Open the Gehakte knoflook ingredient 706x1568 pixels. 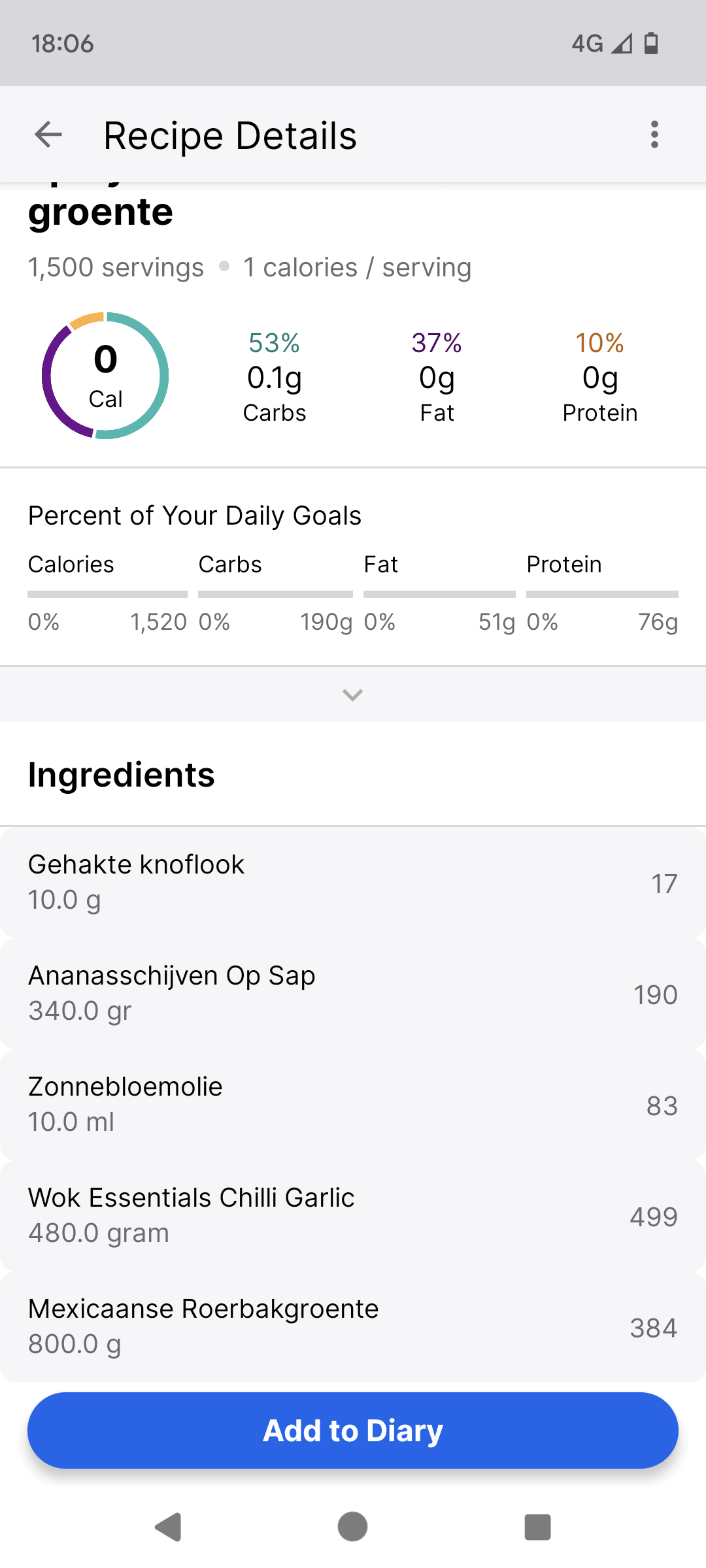click(x=353, y=882)
